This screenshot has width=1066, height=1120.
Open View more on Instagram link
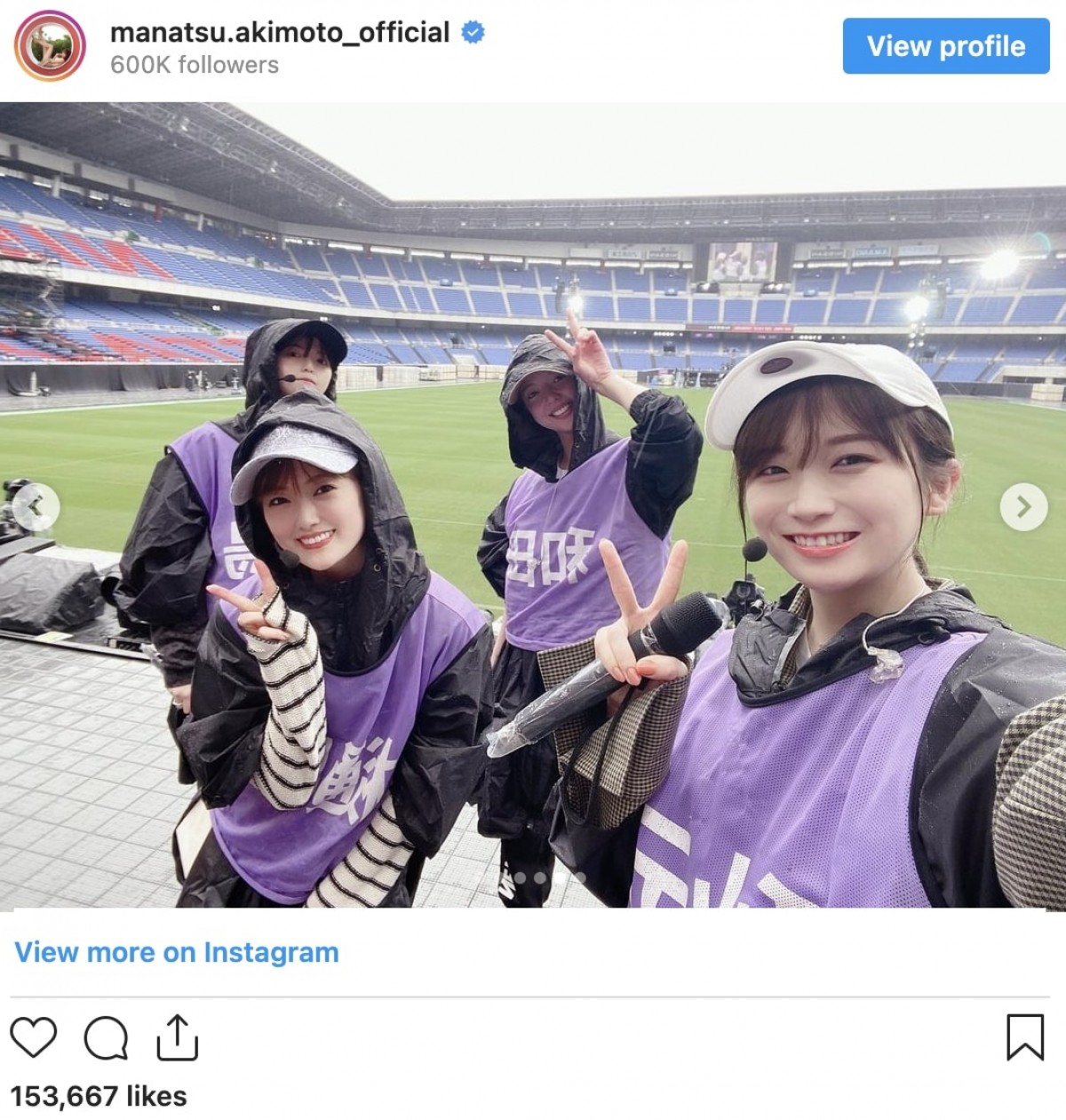coord(177,952)
